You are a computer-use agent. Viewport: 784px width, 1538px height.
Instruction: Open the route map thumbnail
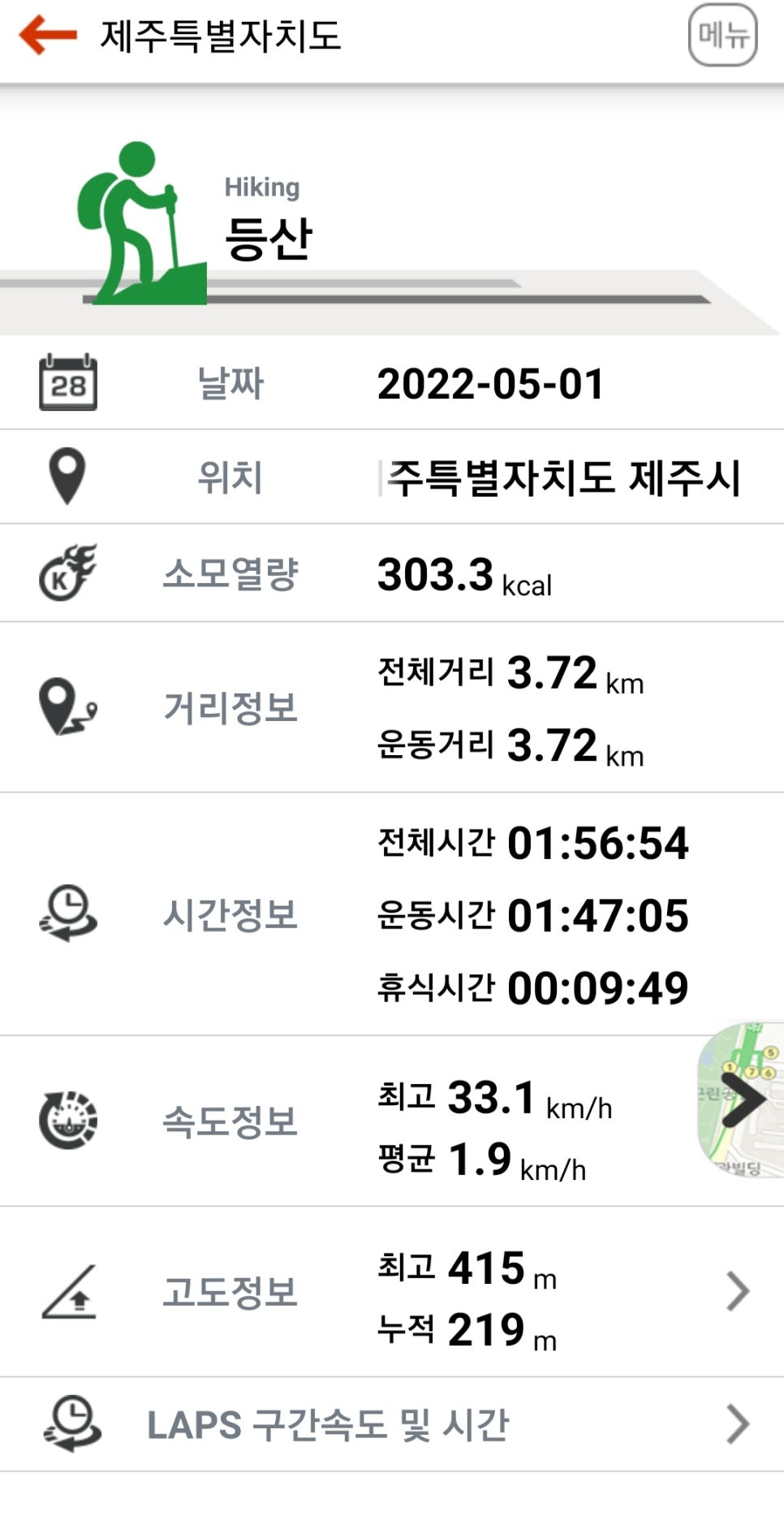[741, 1099]
